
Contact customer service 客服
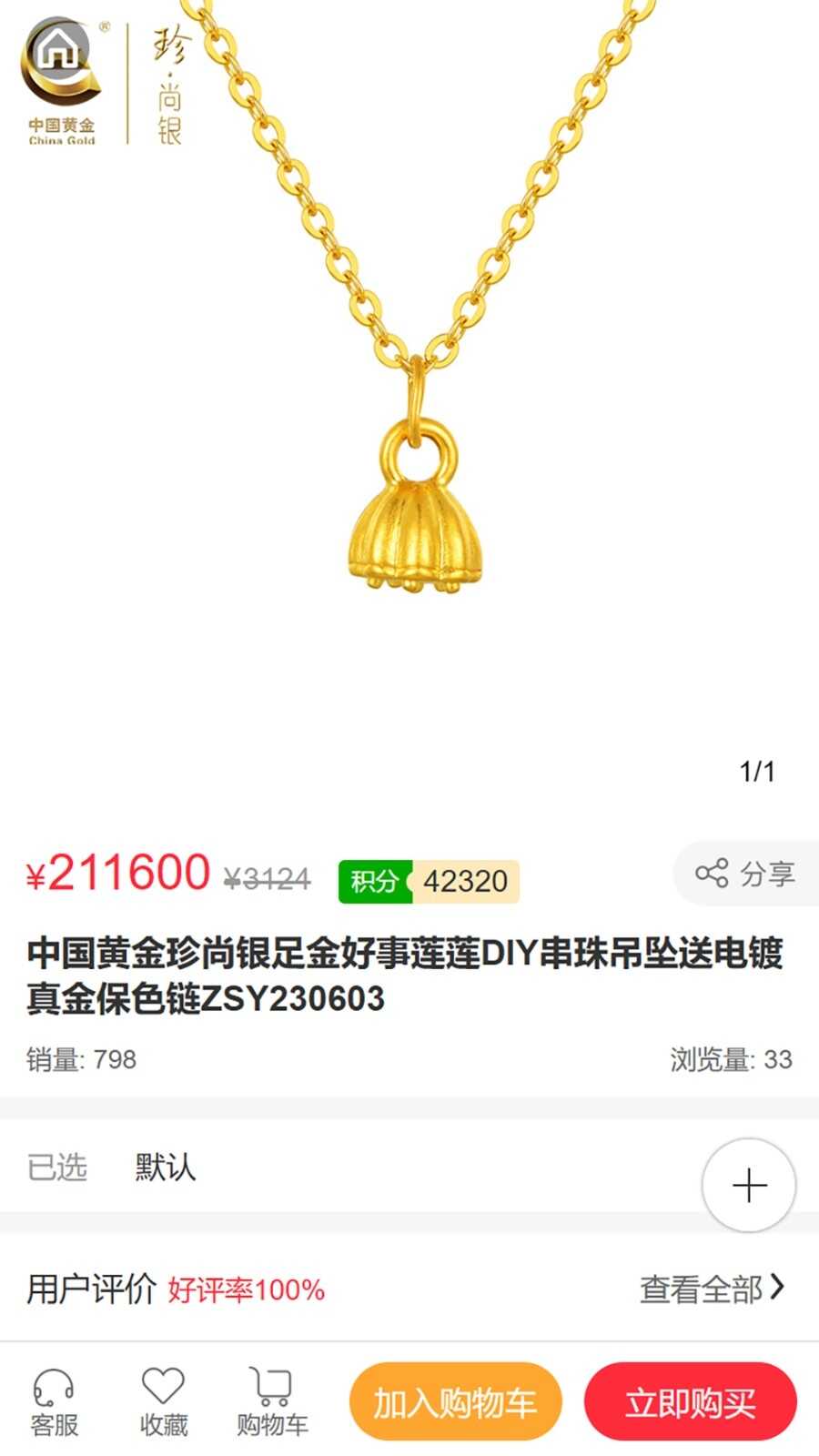tap(55, 1402)
